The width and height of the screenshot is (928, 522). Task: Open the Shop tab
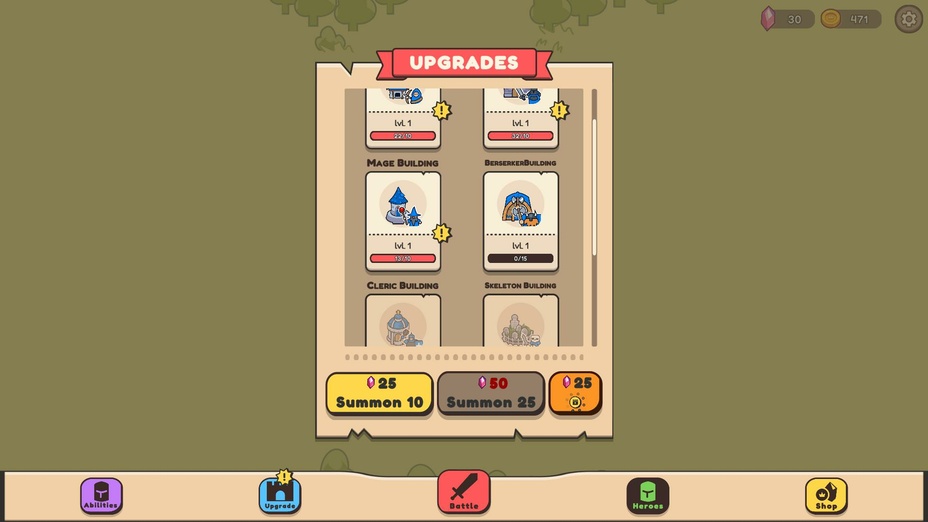[x=826, y=495]
